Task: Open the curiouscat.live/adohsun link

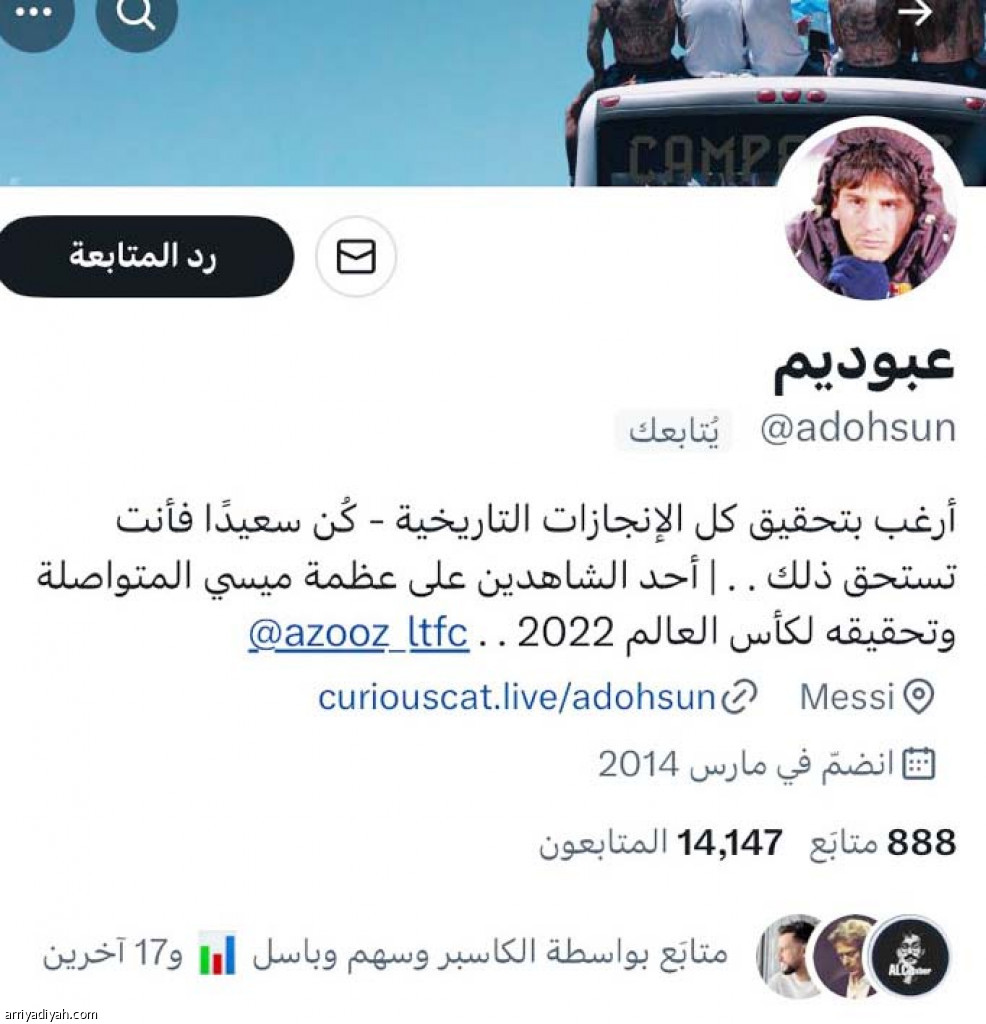Action: click(x=517, y=696)
